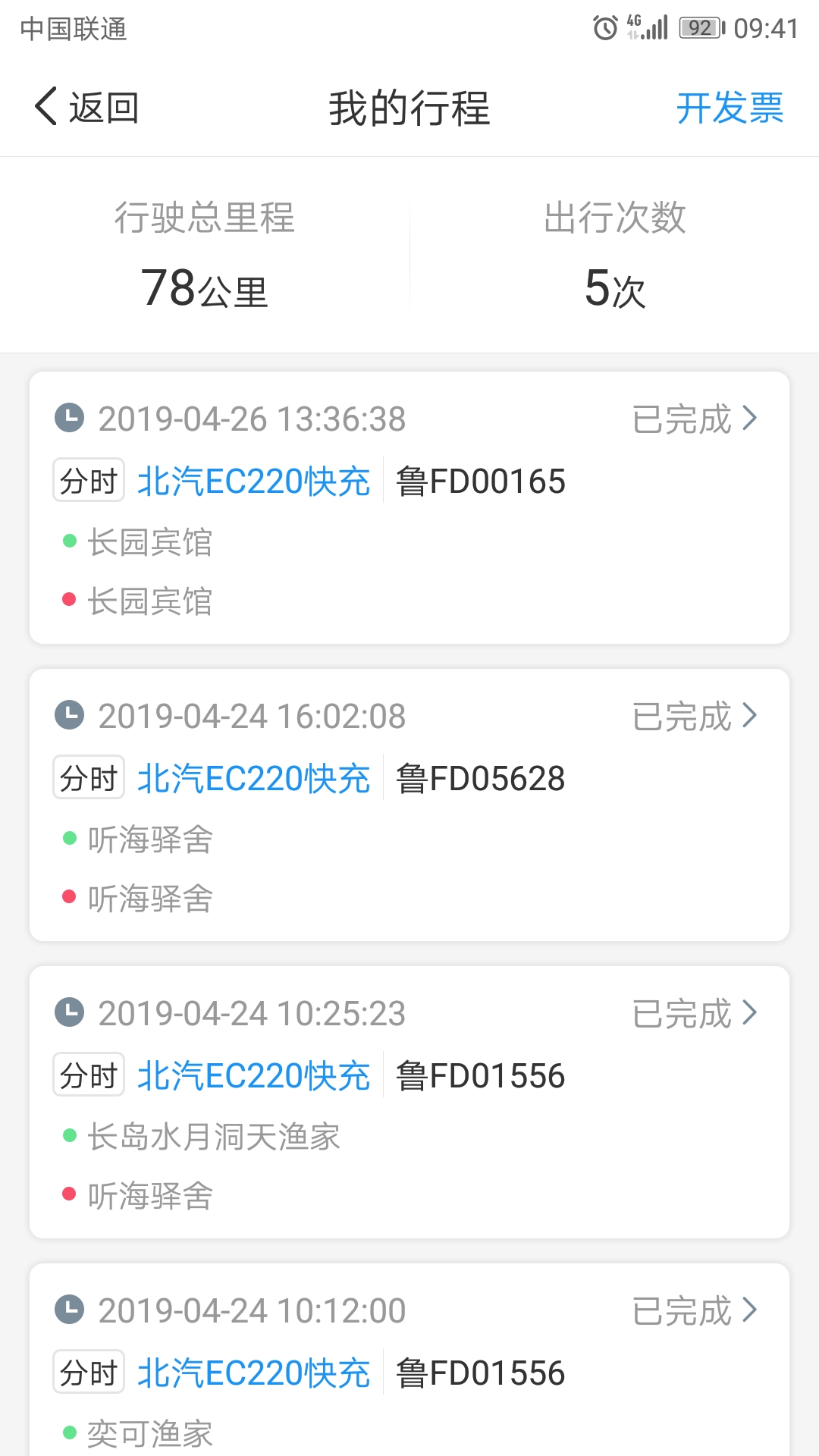819x1456 pixels.
Task: Click the 分时 tag on the 鲁FD05628 trip
Action: click(88, 777)
